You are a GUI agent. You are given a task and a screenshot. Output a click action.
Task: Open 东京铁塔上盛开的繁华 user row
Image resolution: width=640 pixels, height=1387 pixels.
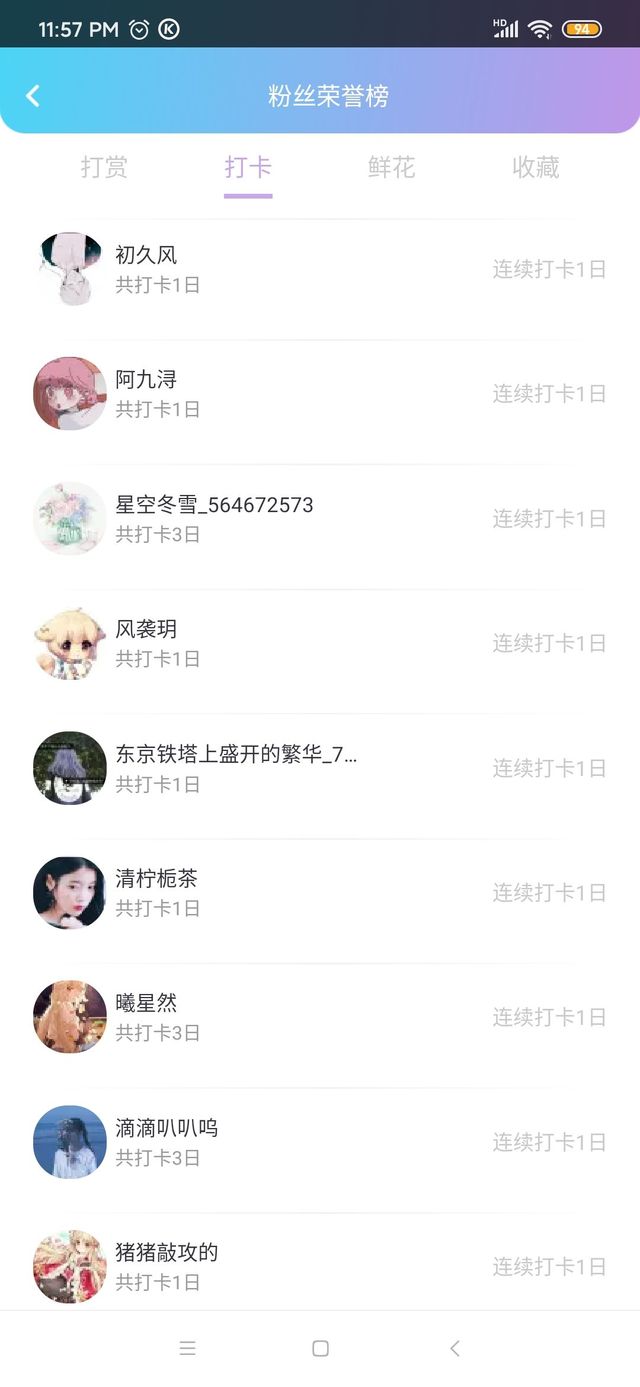pyautogui.click(x=320, y=768)
